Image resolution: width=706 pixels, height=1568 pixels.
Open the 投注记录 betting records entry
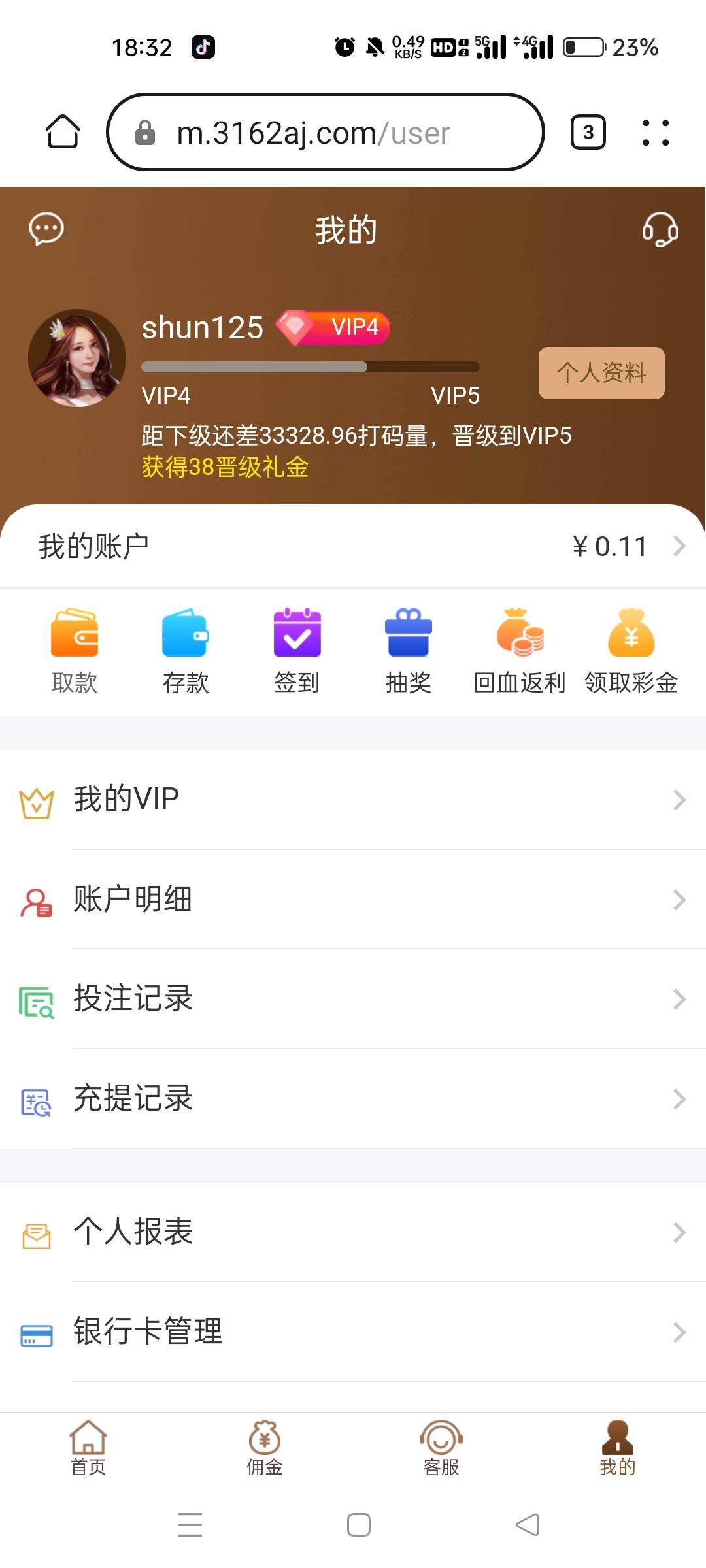coord(353,998)
